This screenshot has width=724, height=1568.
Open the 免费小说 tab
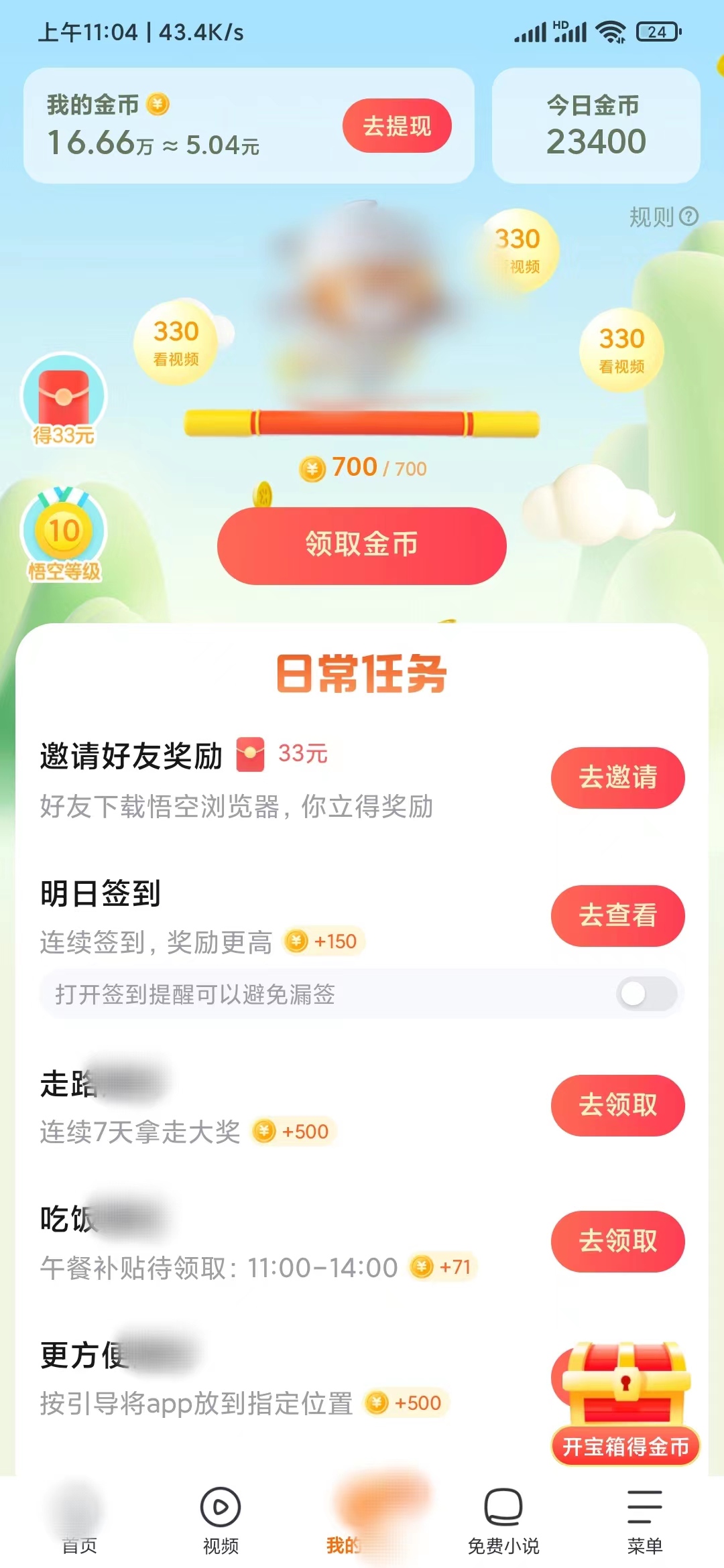click(504, 1521)
